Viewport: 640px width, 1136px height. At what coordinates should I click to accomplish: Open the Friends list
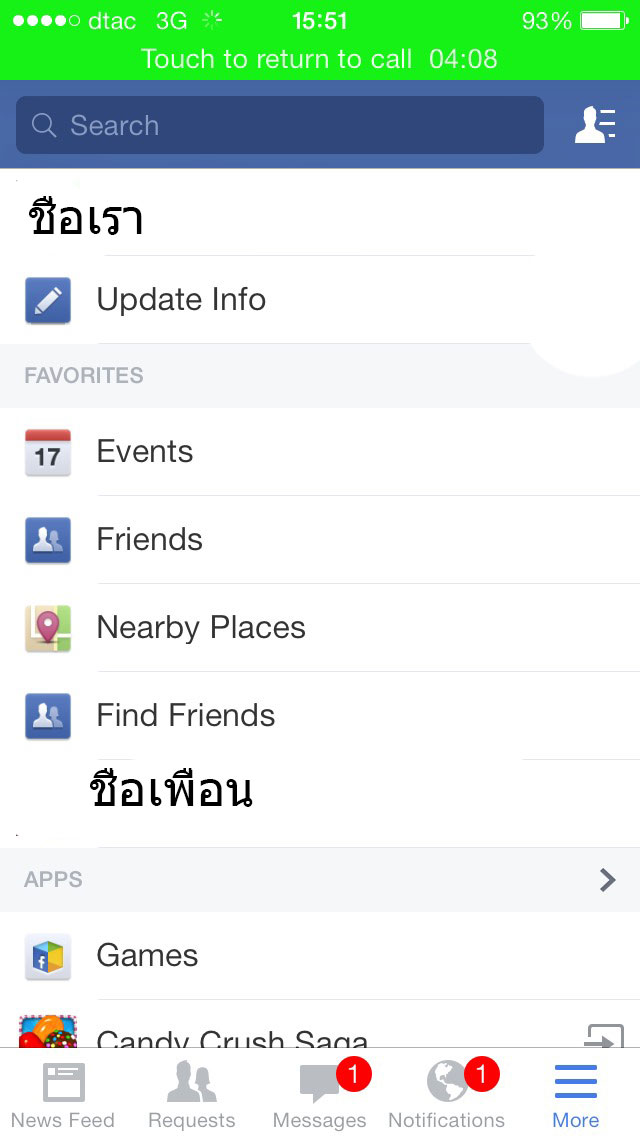(x=149, y=540)
